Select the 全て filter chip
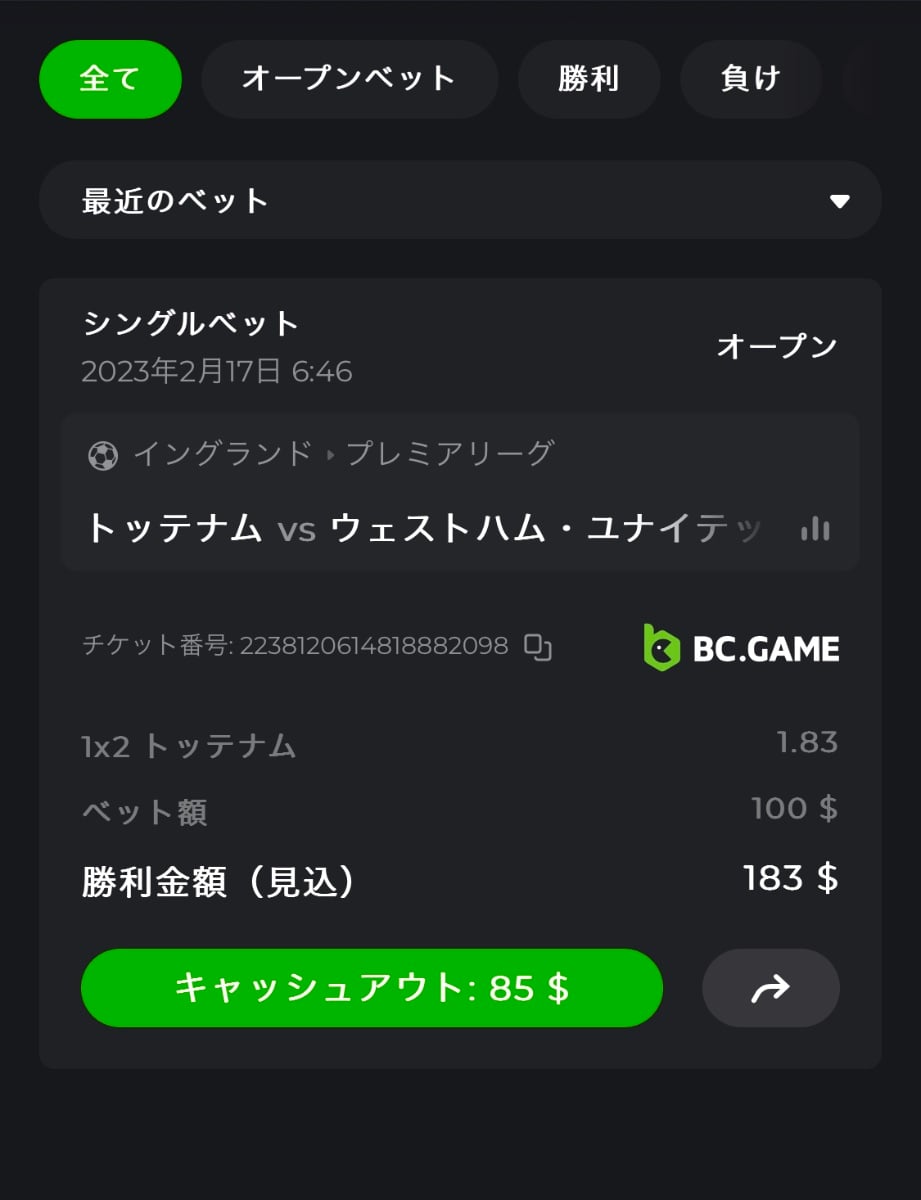The width and height of the screenshot is (921, 1200). tap(110, 79)
